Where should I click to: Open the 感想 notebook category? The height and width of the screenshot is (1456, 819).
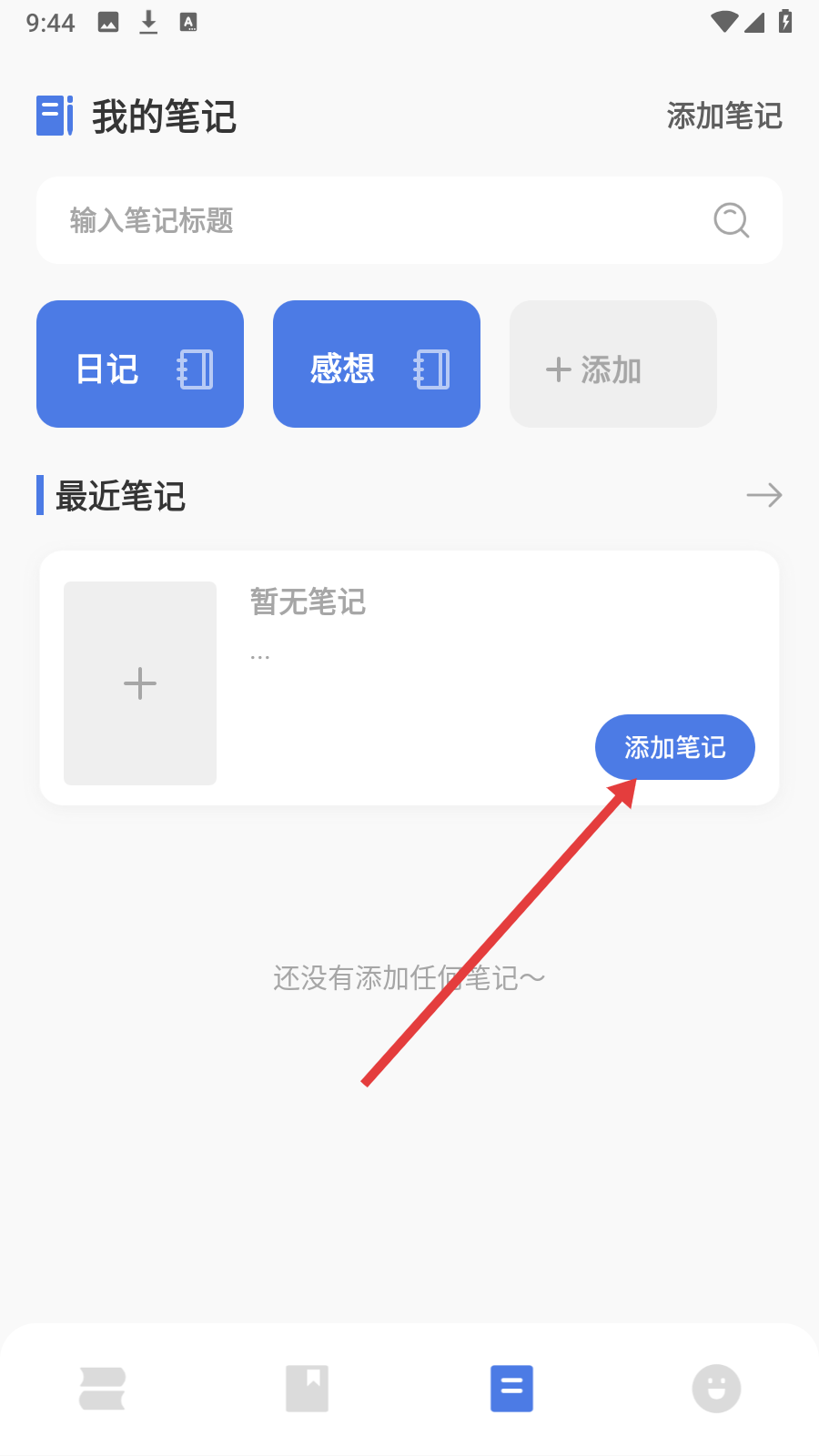coord(377,364)
